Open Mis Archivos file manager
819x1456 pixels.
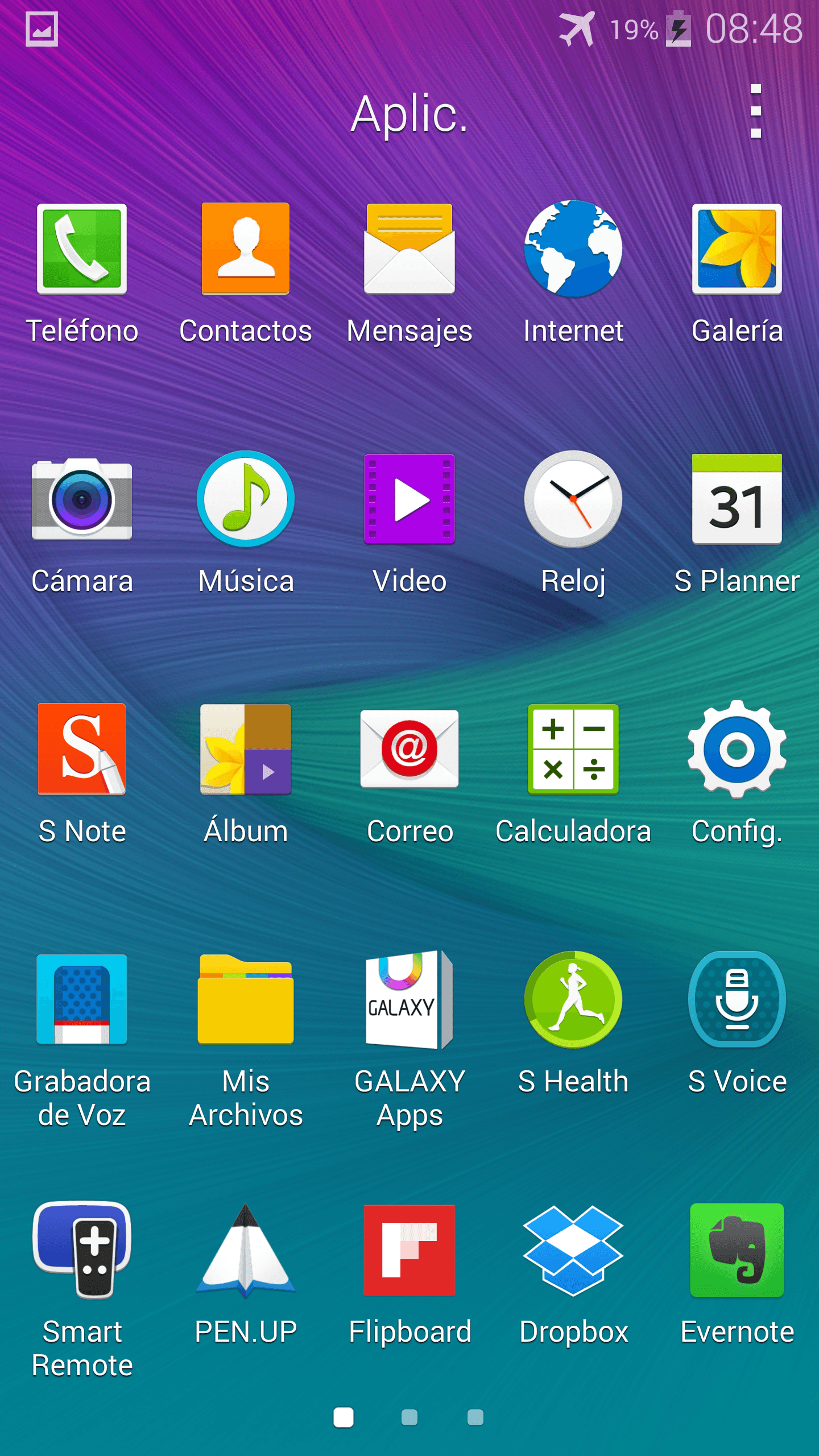[246, 1000]
